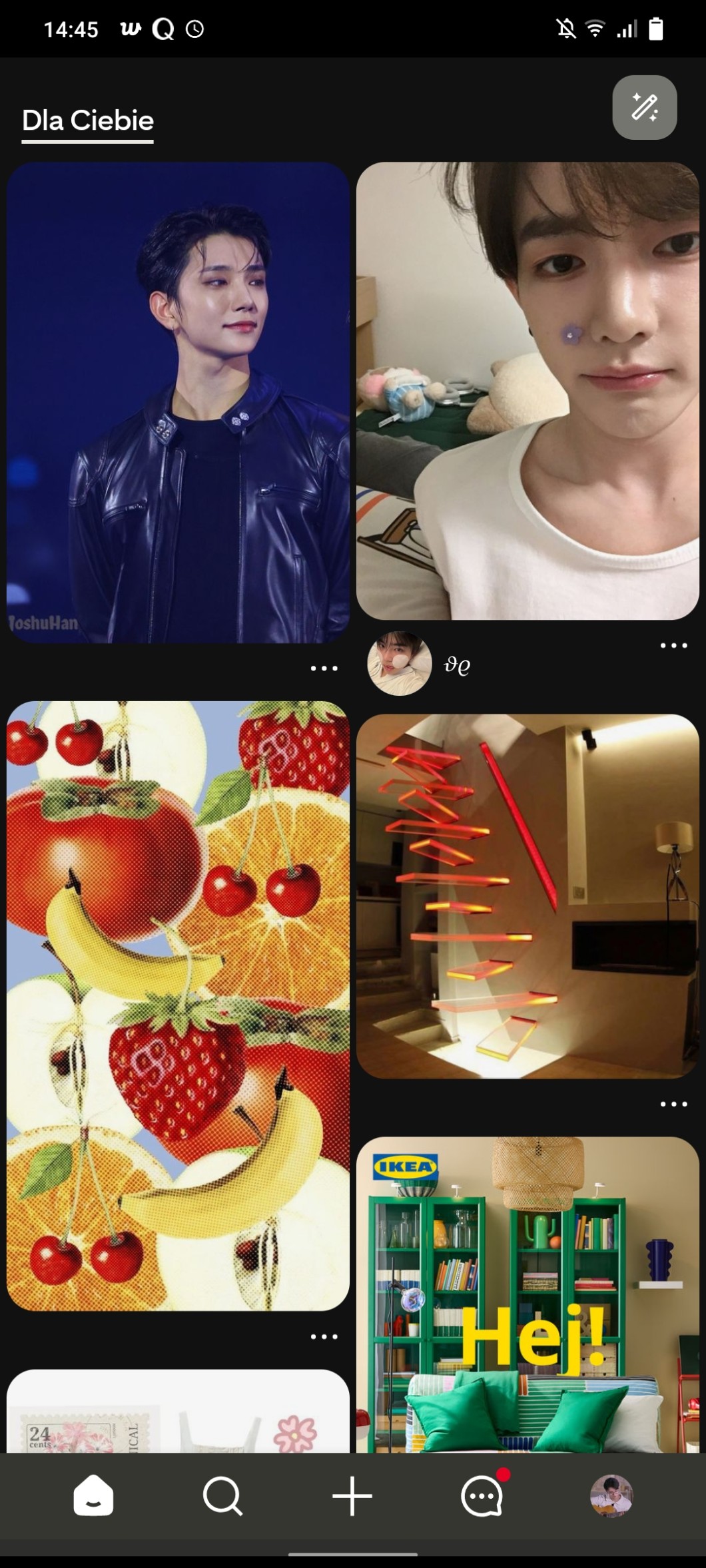Screen dimensions: 706x1568
Task: Open the fruit collage pin
Action: coord(178,1005)
